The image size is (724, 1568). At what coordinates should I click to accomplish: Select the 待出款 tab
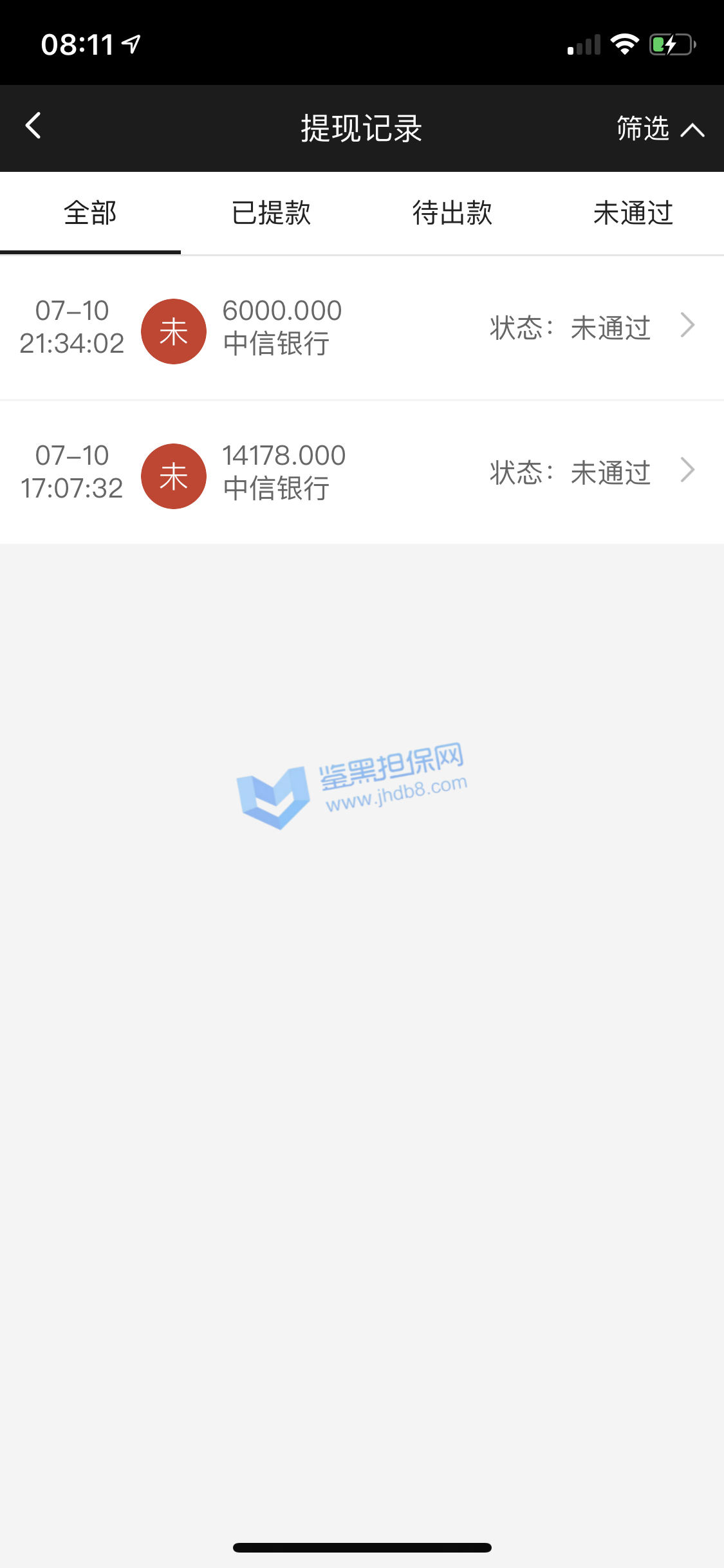pos(452,213)
